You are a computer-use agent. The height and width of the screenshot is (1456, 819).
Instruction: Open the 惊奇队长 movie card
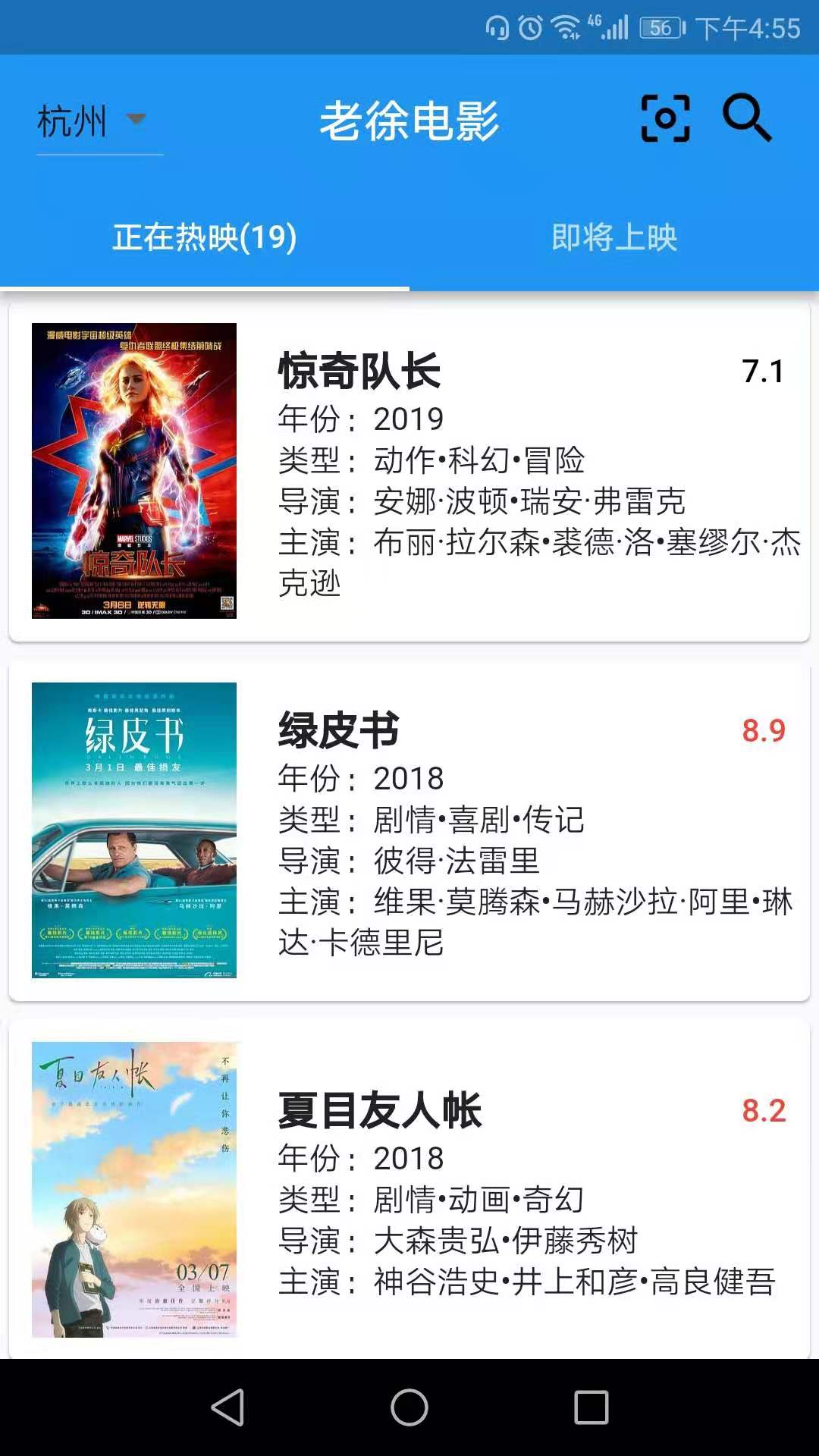click(409, 472)
